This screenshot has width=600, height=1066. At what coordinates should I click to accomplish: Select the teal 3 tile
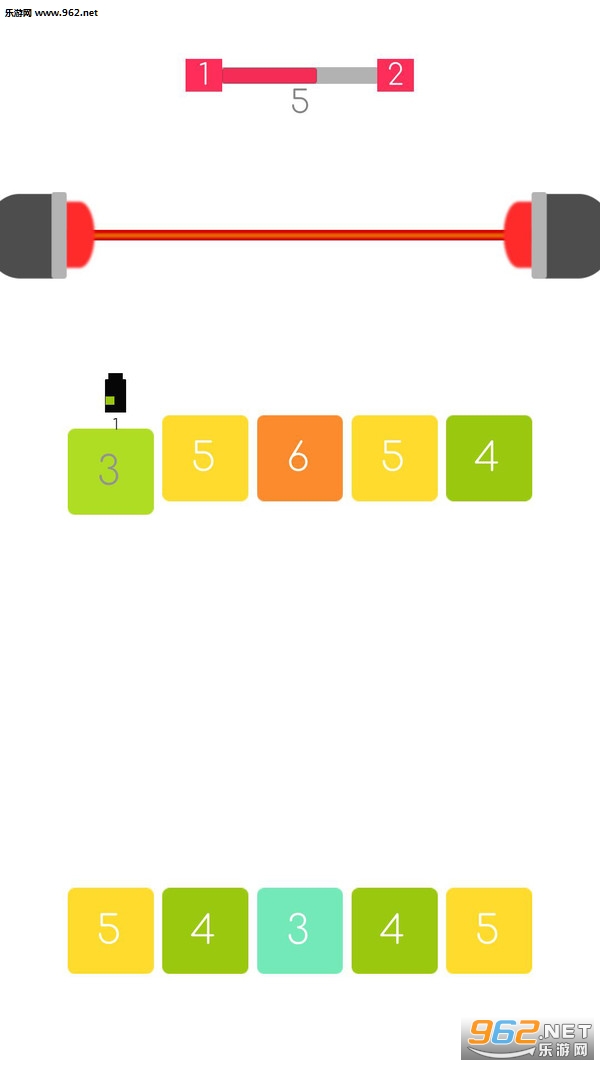(x=300, y=930)
